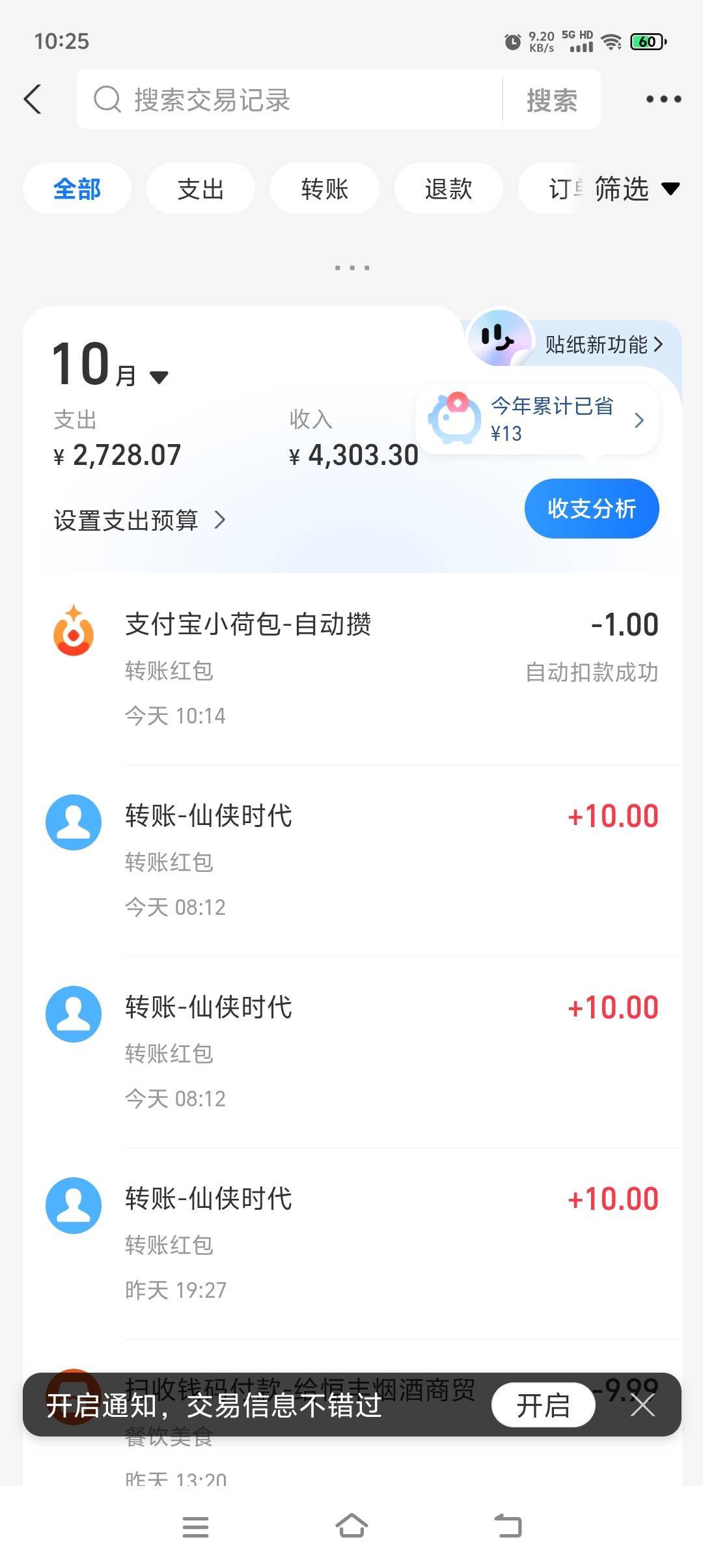Open 收支分析 analysis
Screen dimensions: 703x1568
click(x=591, y=509)
